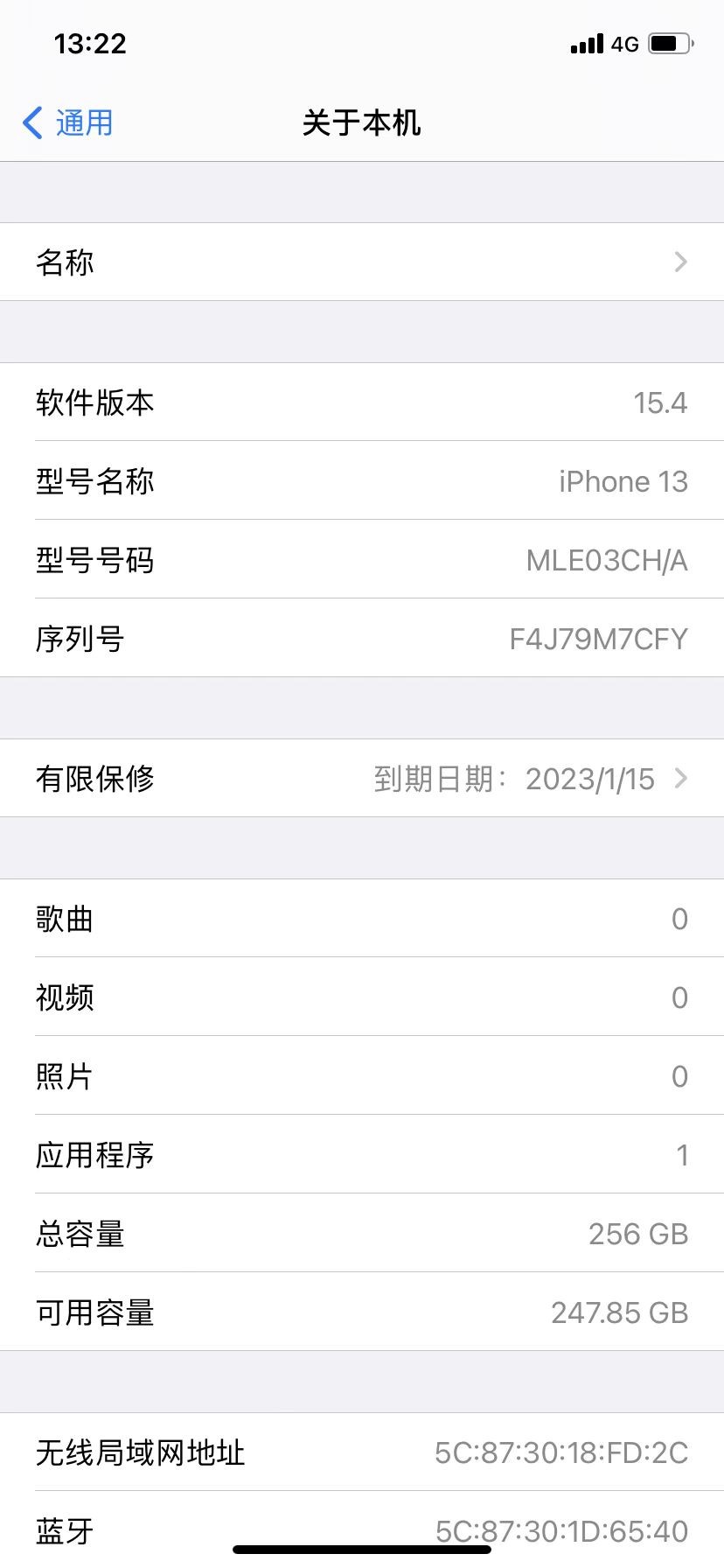Screen dimensions: 724x1568
Task: Click the chevron on the 名称 row
Action: (680, 262)
